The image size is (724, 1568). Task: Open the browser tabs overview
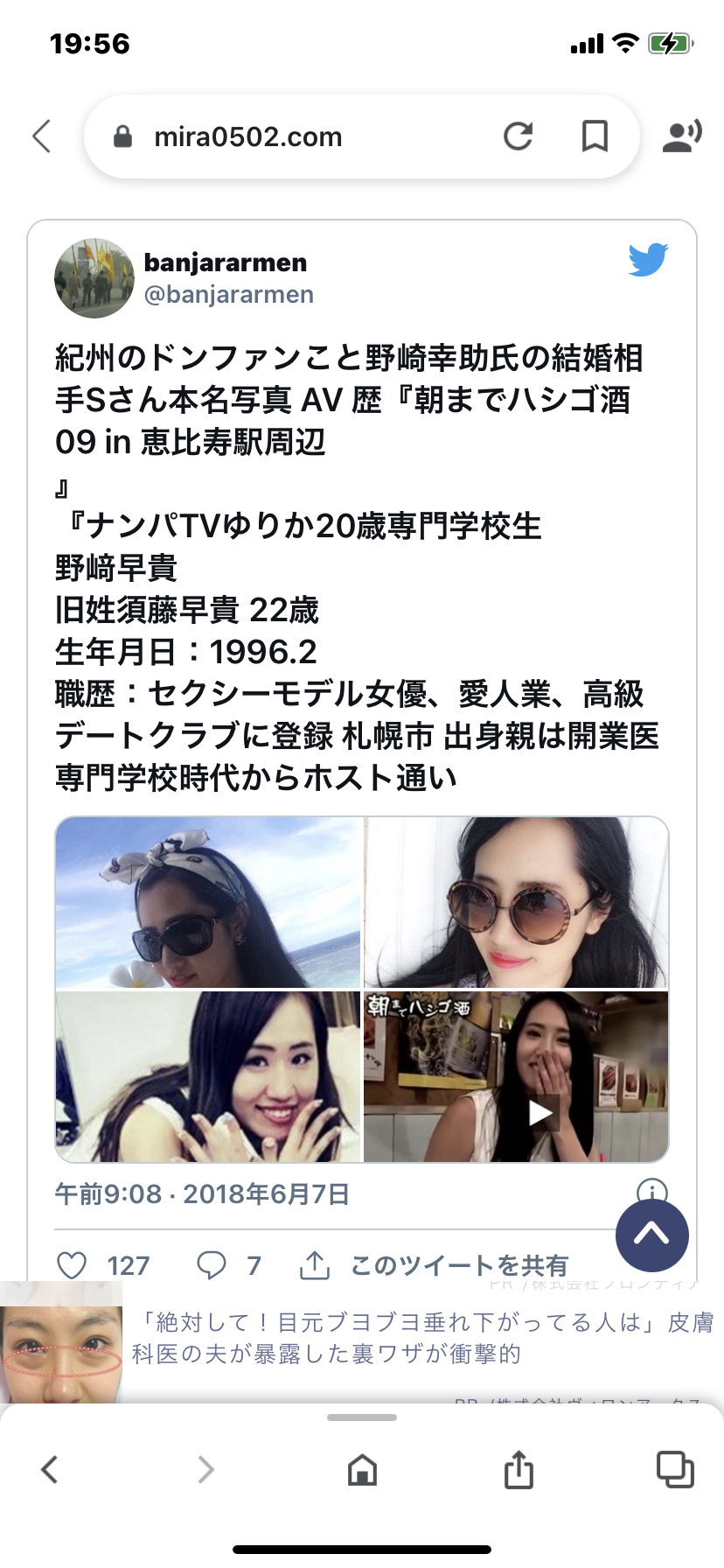(x=674, y=1469)
